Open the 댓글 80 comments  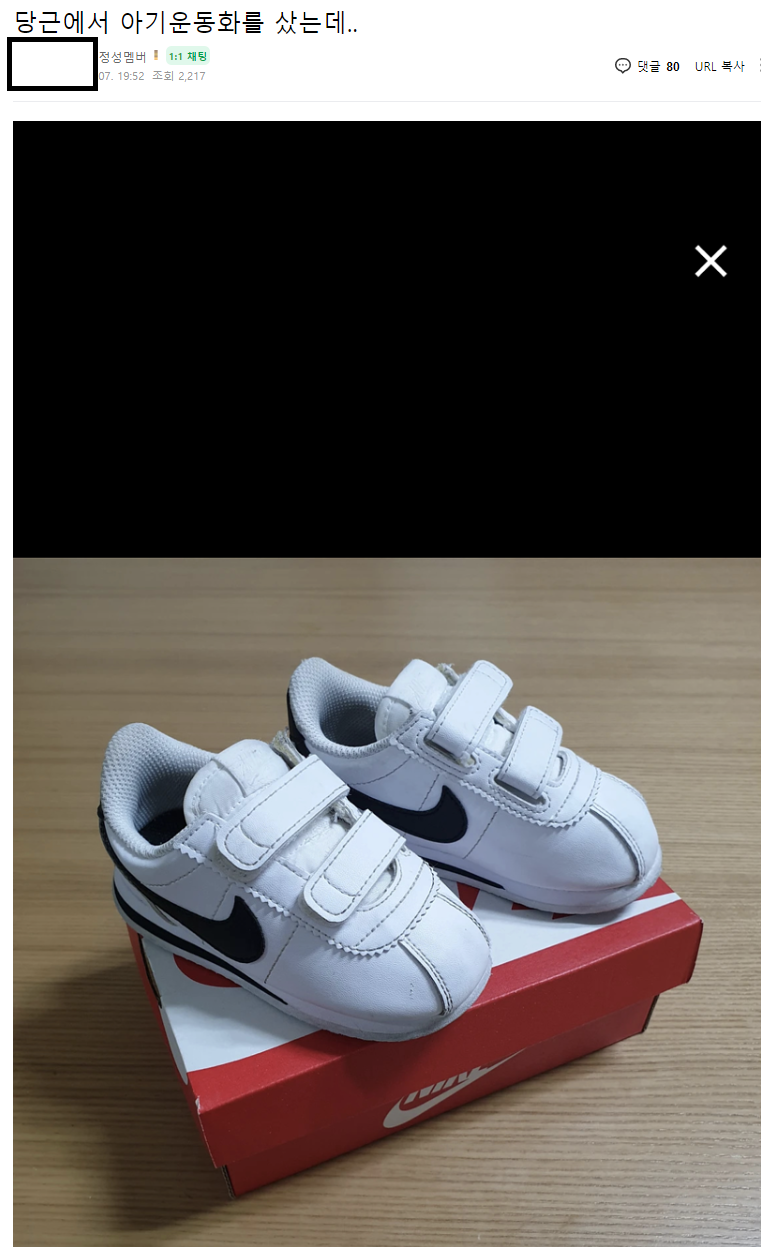pos(648,66)
